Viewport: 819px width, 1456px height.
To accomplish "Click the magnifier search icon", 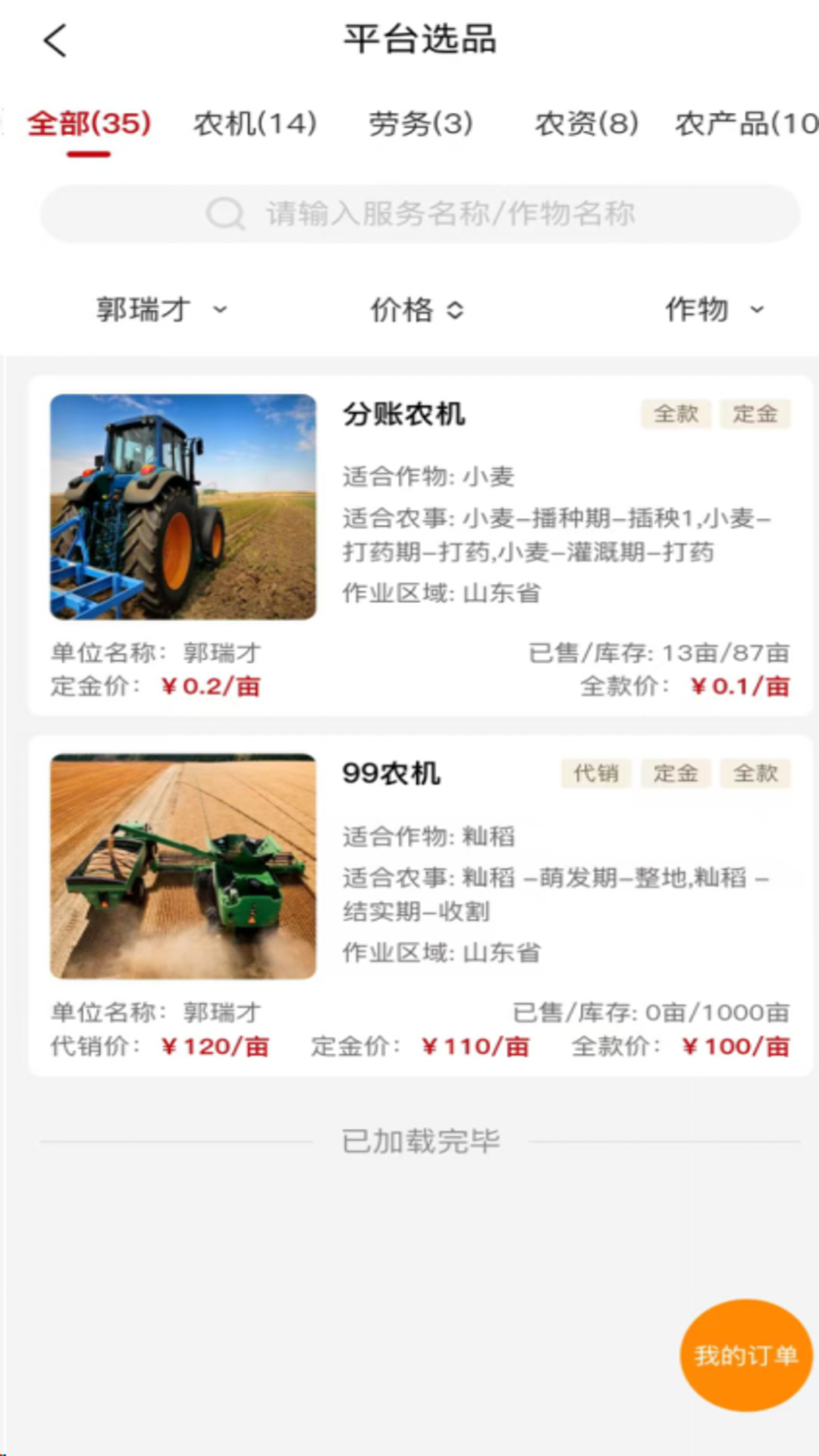I will pyautogui.click(x=222, y=213).
